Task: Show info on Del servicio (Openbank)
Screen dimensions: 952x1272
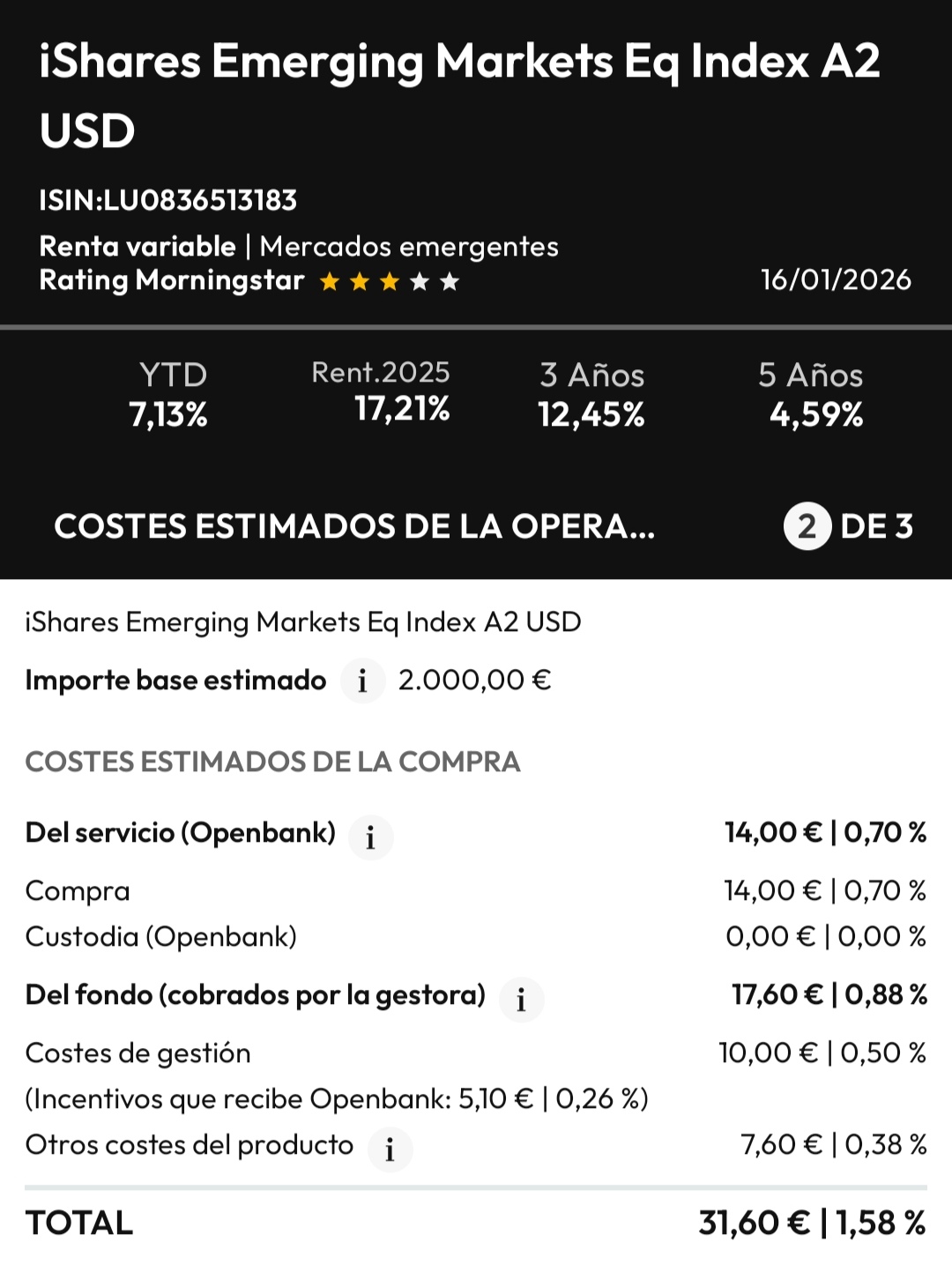Action: click(370, 837)
